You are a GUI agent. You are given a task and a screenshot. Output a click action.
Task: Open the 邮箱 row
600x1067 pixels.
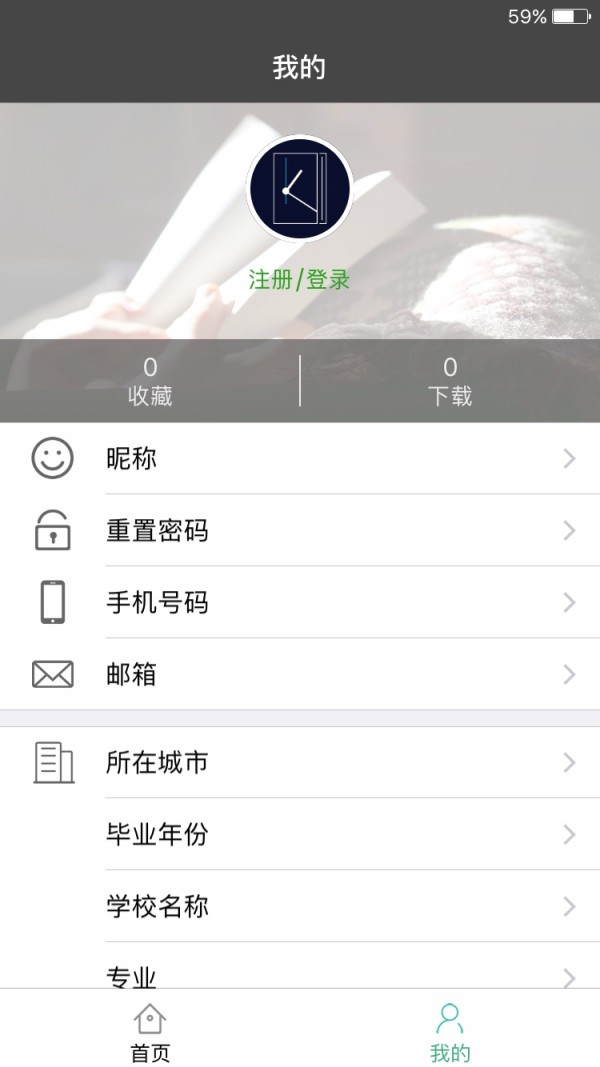300,675
